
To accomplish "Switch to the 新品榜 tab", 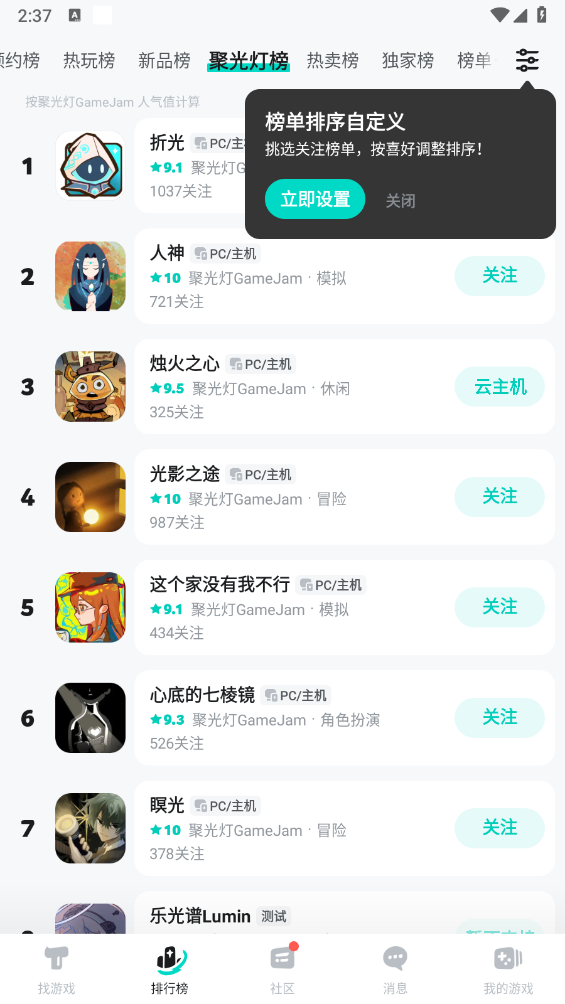I will (x=164, y=60).
